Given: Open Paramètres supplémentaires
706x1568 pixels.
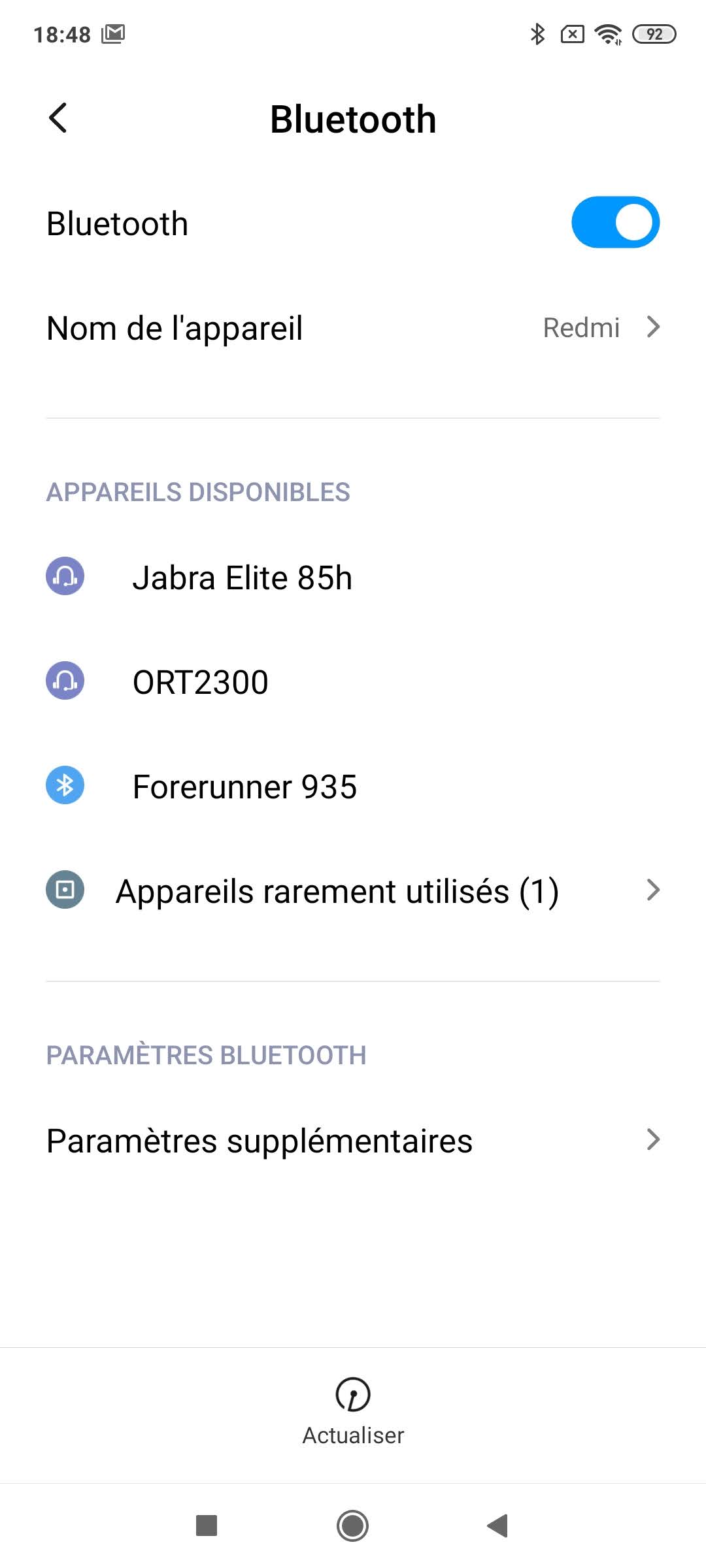Looking at the screenshot, I should tap(353, 1140).
